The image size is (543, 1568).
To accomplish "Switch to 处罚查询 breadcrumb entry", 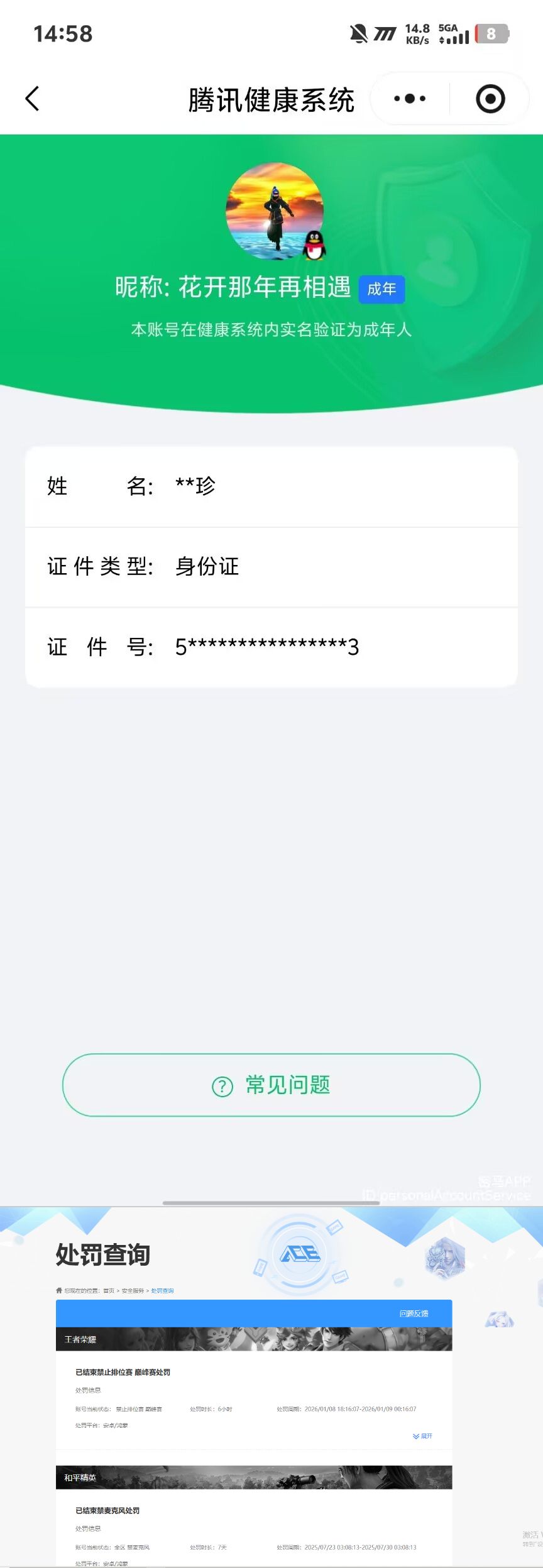I will [162, 1290].
